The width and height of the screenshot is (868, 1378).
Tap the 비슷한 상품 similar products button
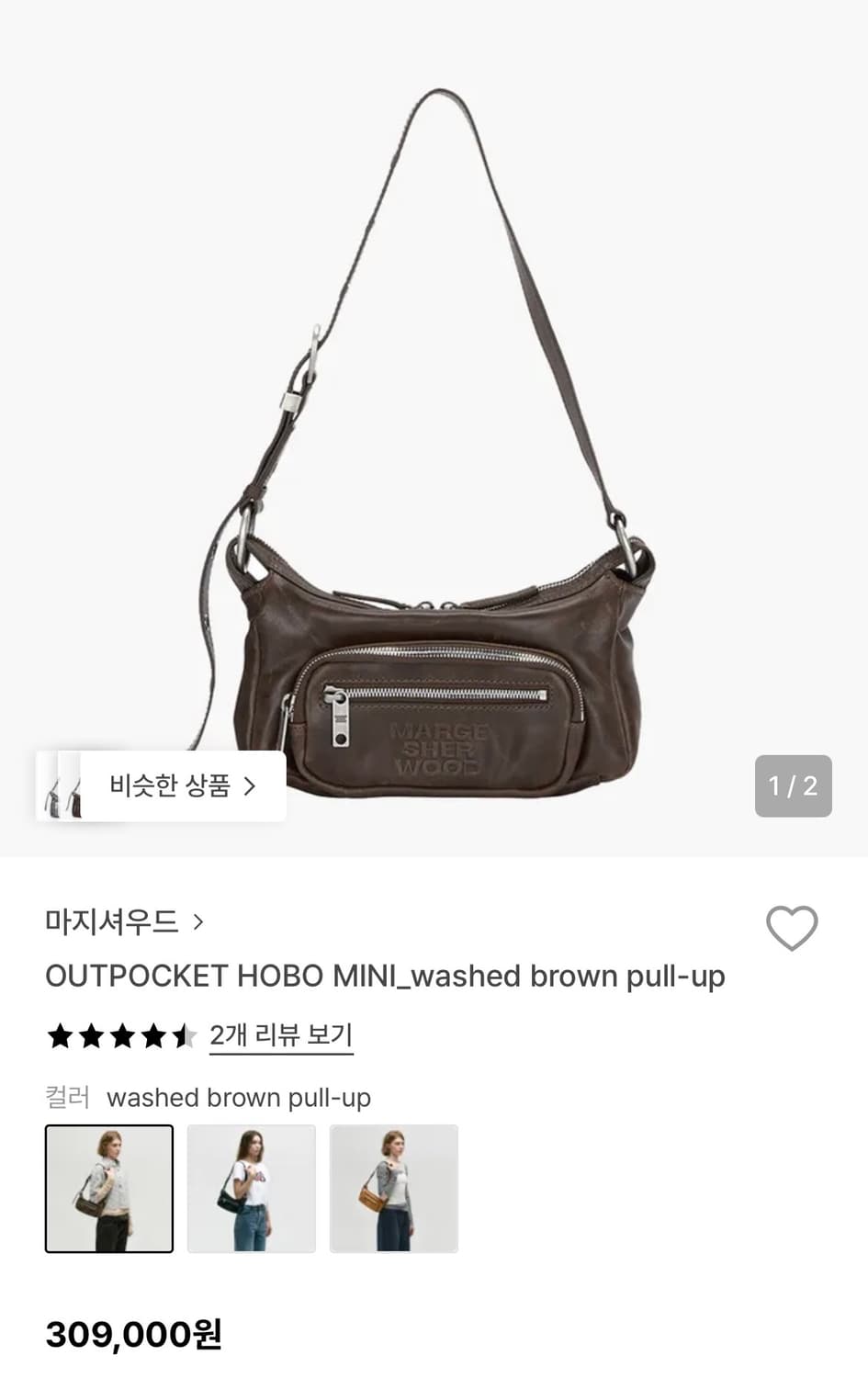pyautogui.click(x=170, y=786)
